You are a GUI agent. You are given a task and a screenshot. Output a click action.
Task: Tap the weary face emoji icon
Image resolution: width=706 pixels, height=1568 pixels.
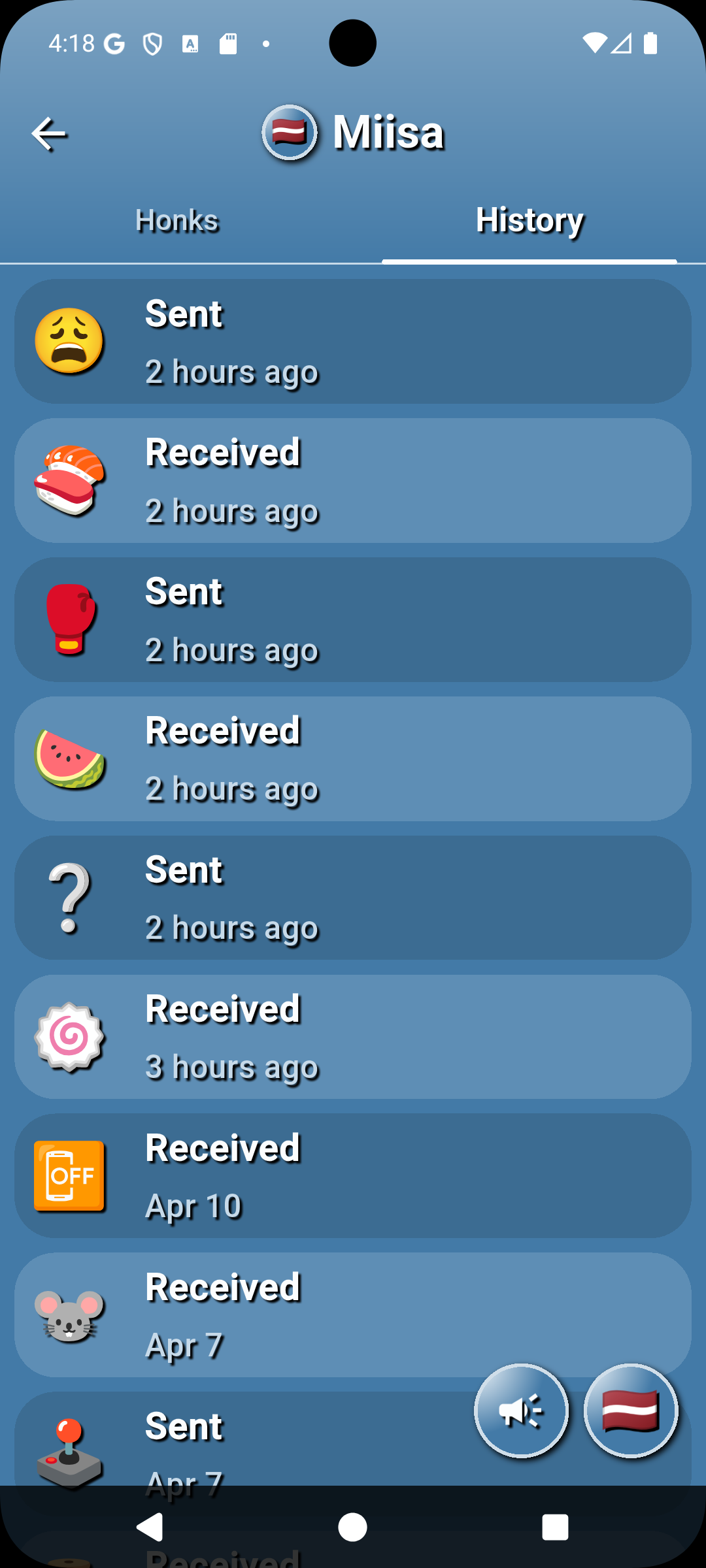pos(71,340)
